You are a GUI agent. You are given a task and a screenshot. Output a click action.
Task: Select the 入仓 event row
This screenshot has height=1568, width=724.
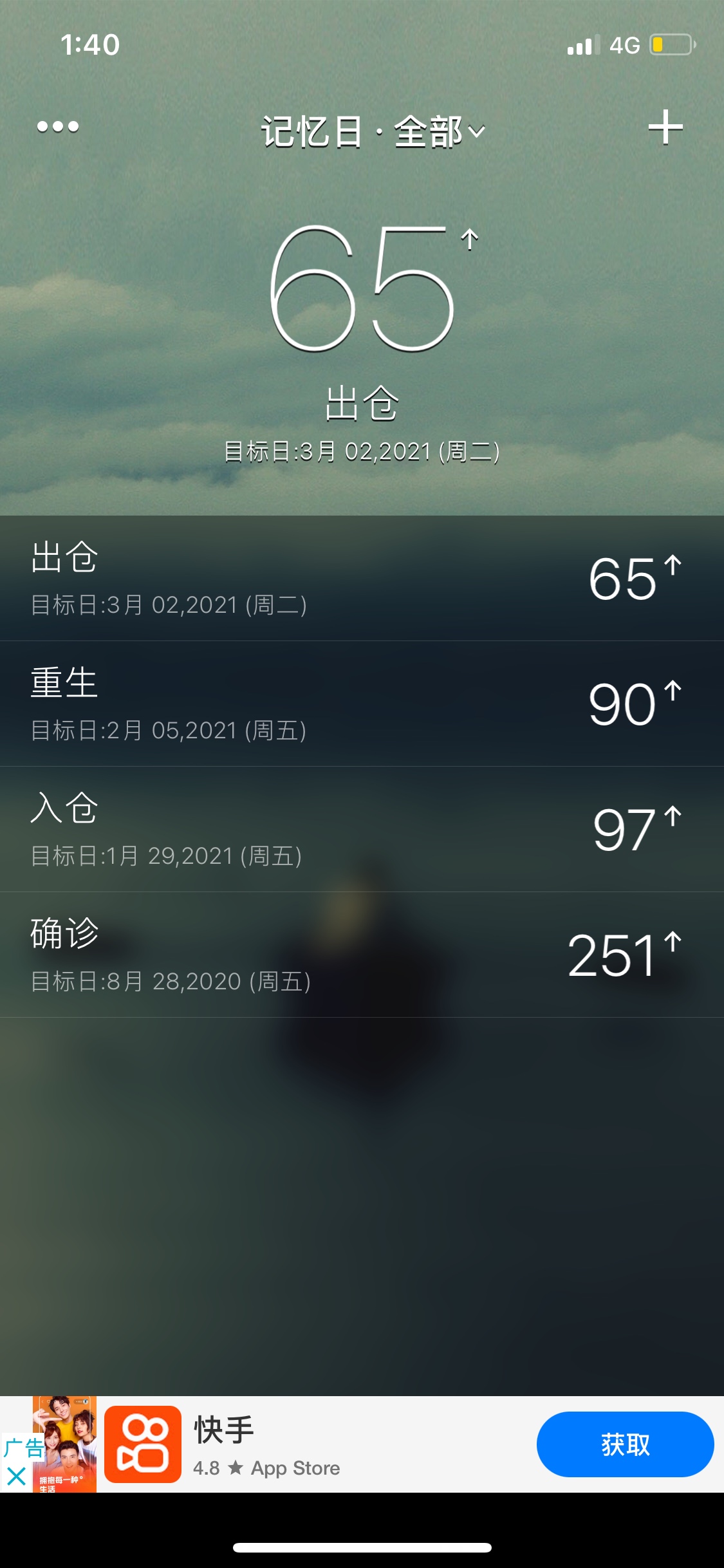pos(362,829)
